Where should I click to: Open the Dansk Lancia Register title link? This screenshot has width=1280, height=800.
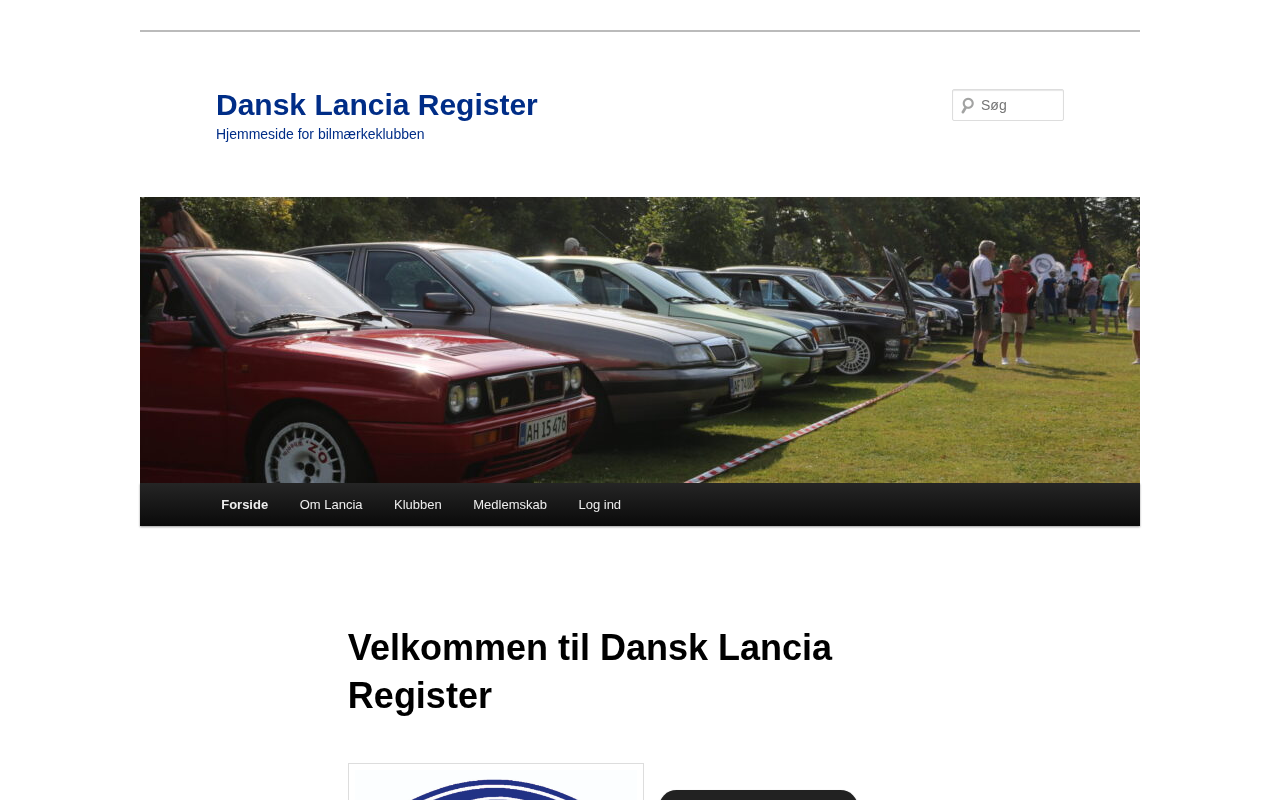tap(376, 105)
